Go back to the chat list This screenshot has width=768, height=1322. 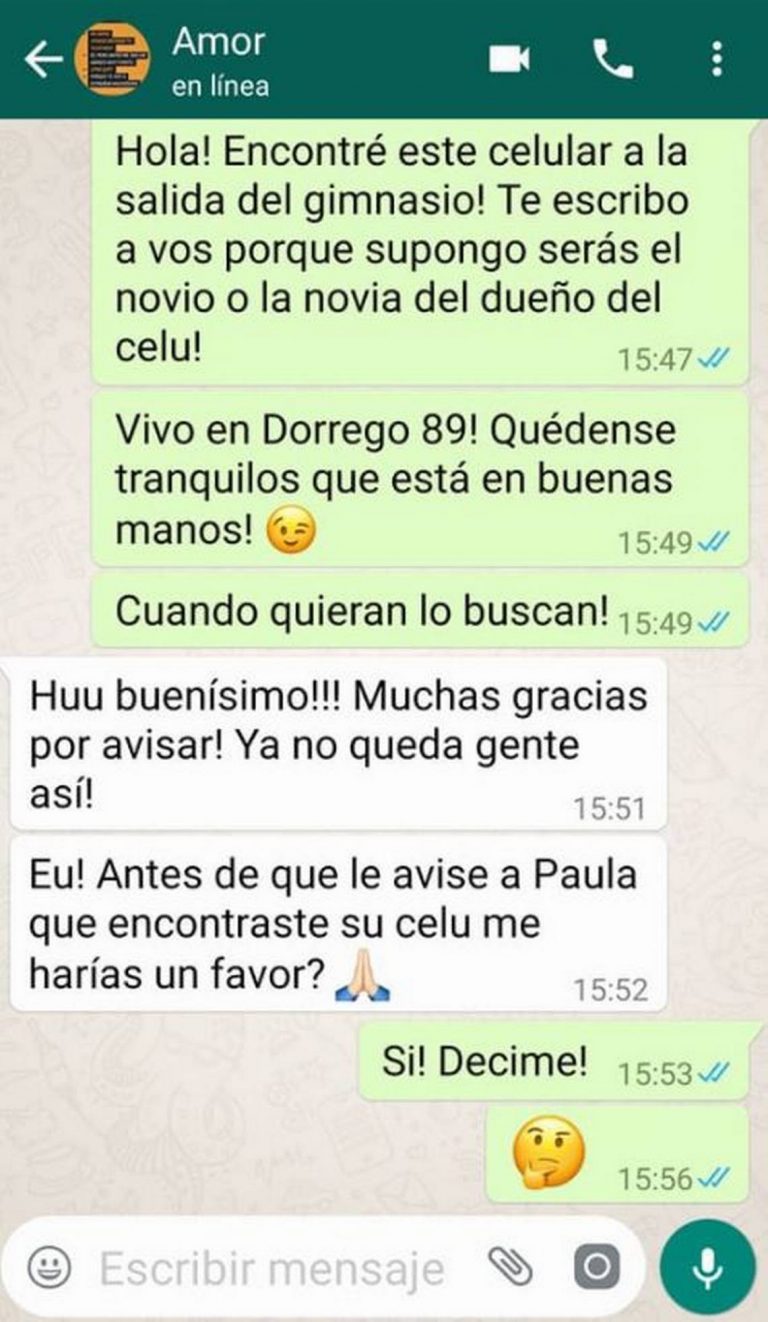pyautogui.click(x=42, y=60)
